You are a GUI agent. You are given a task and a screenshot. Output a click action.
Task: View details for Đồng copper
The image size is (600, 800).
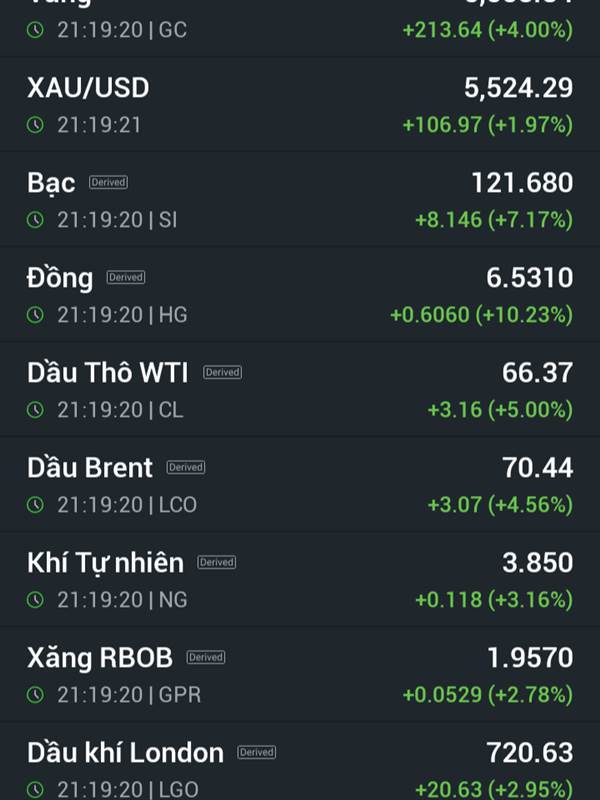coord(300,294)
